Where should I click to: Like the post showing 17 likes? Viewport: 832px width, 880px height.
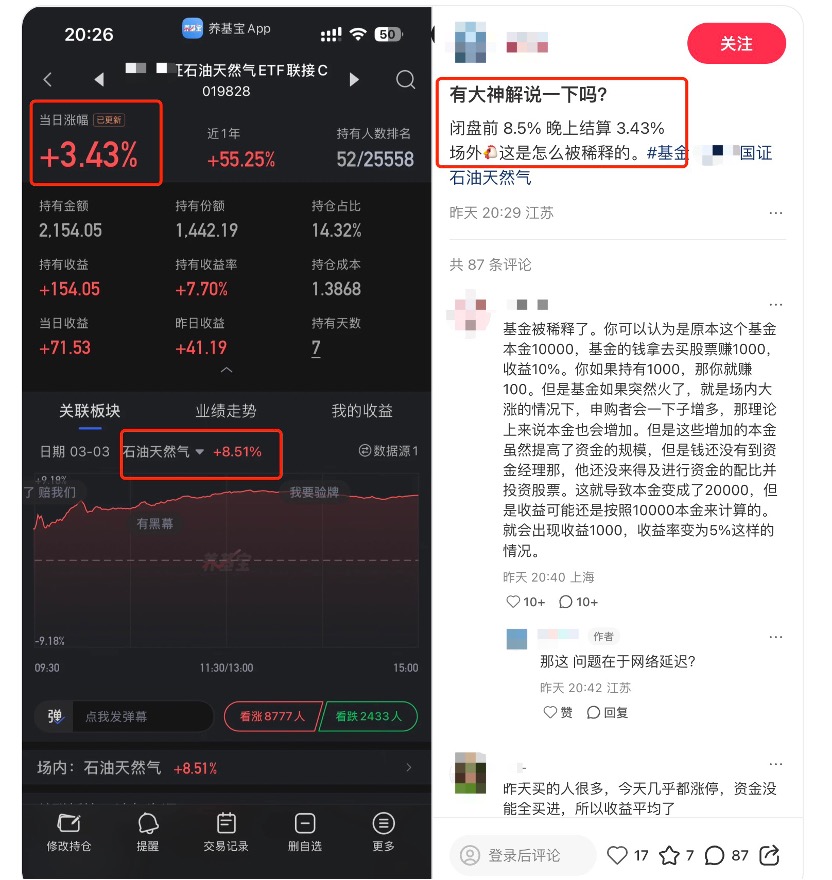click(x=628, y=855)
